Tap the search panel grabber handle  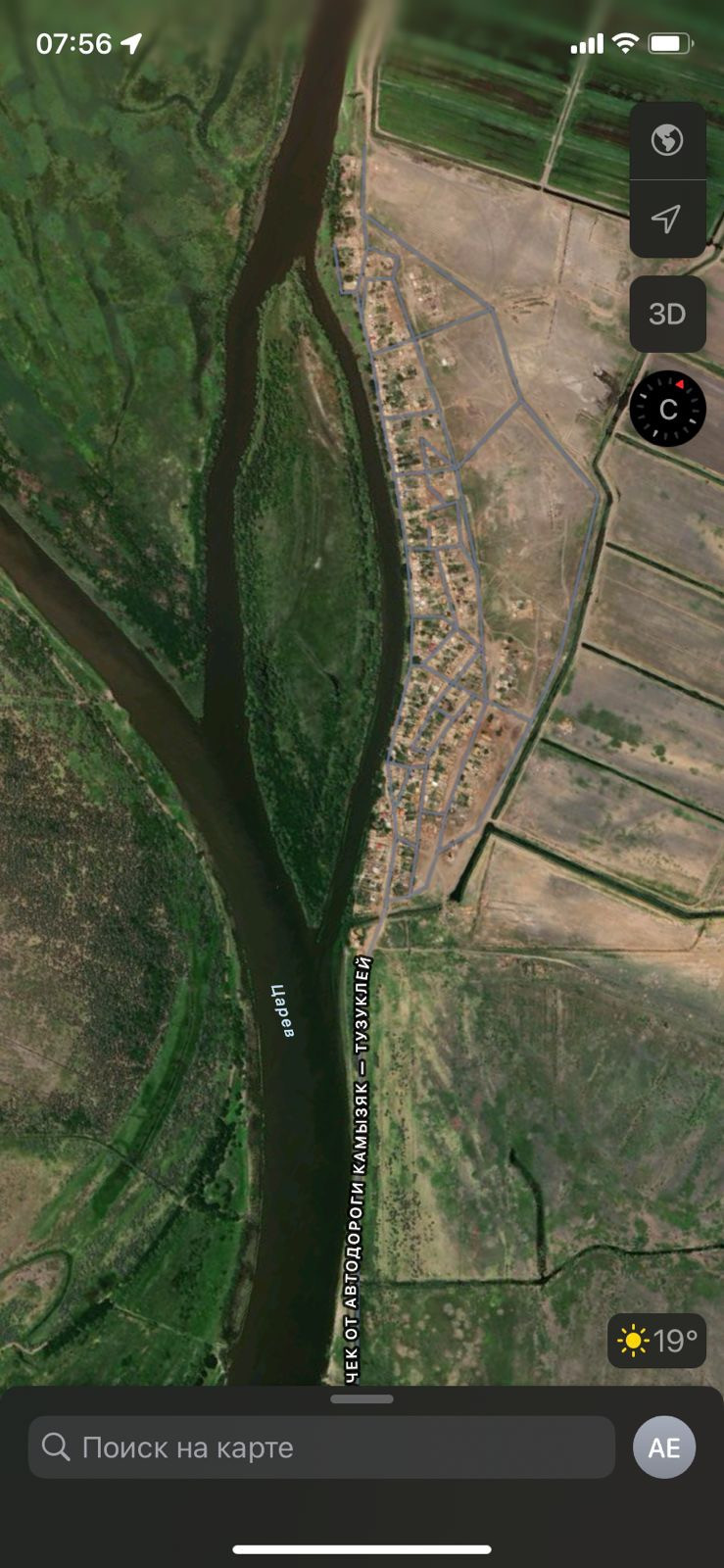point(362,1399)
